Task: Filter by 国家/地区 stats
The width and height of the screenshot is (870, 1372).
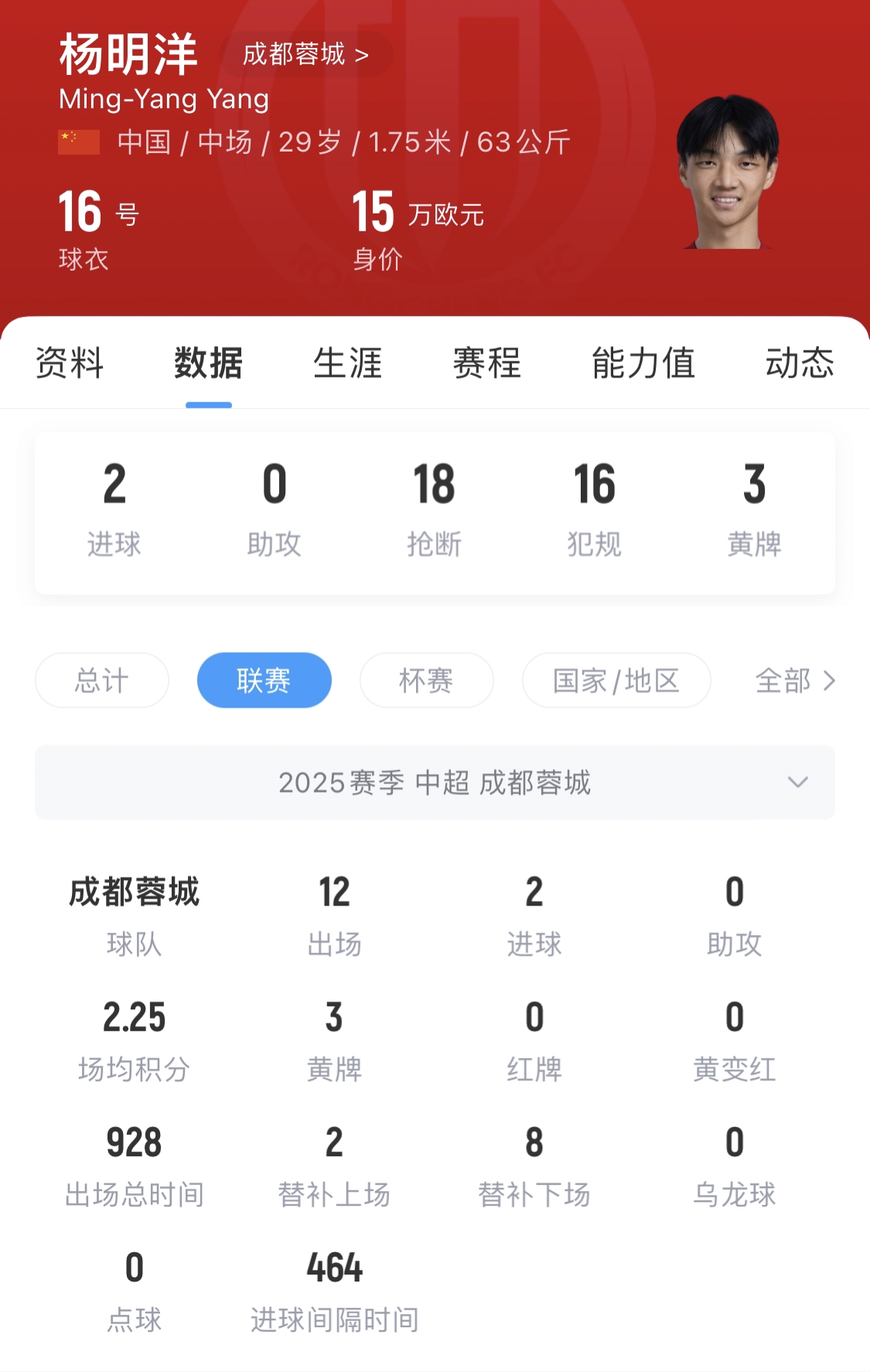Action: coord(616,681)
